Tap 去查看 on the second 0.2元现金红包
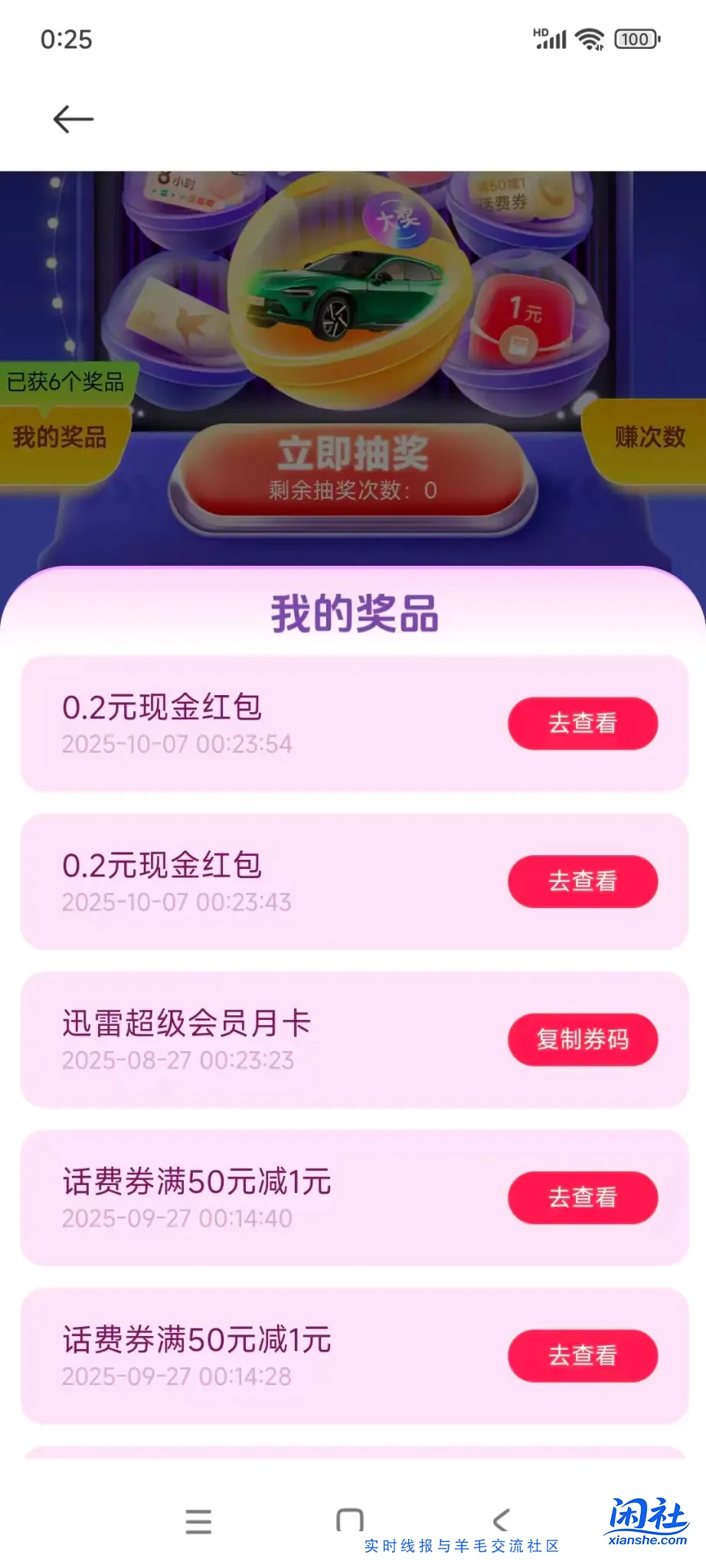 click(x=583, y=881)
